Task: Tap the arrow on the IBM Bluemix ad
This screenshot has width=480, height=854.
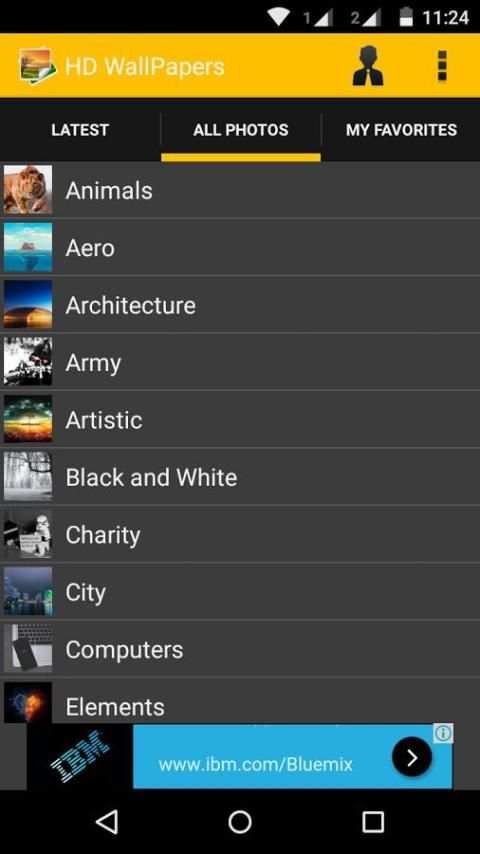Action: 412,757
